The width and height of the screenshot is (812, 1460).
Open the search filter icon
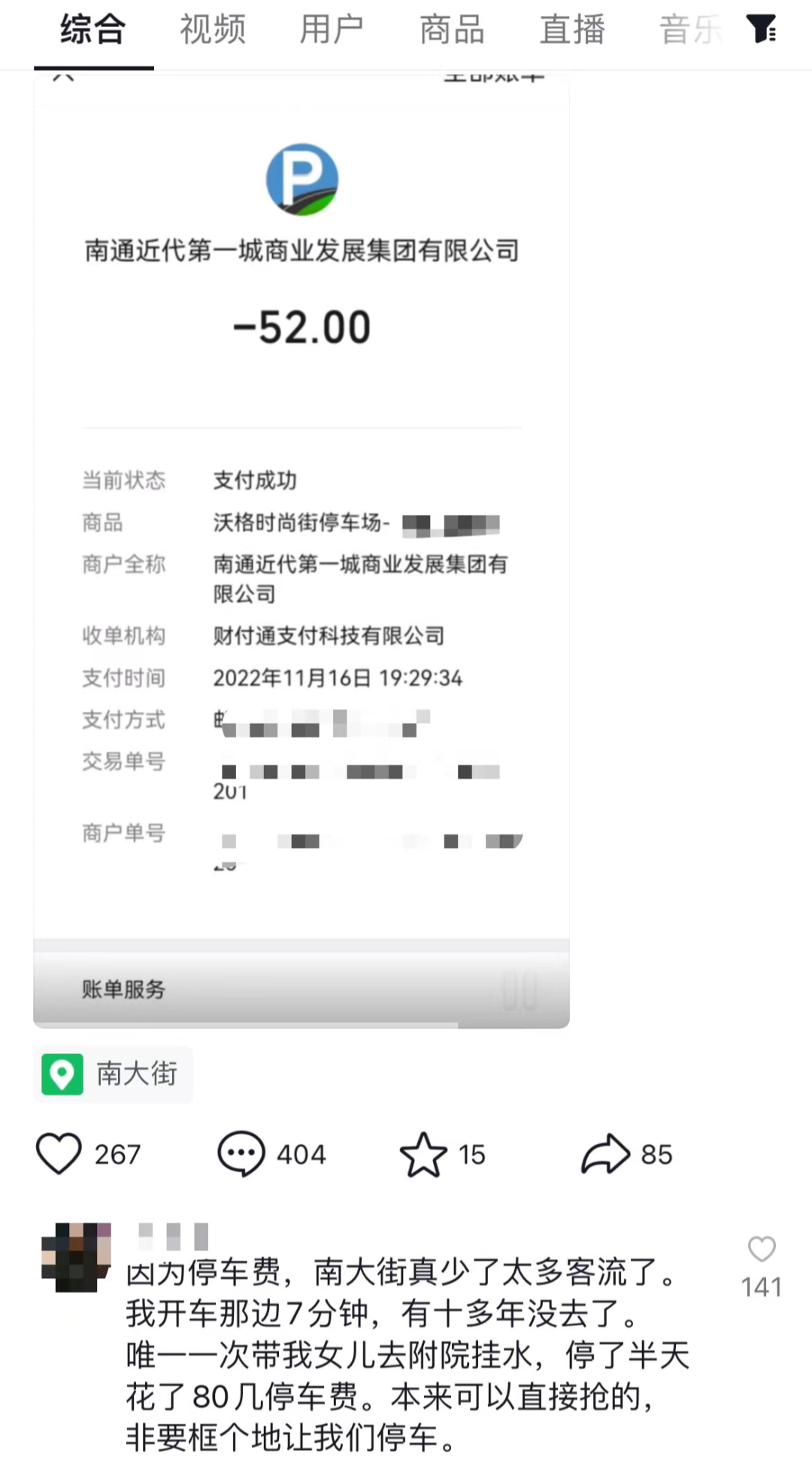coord(761,29)
